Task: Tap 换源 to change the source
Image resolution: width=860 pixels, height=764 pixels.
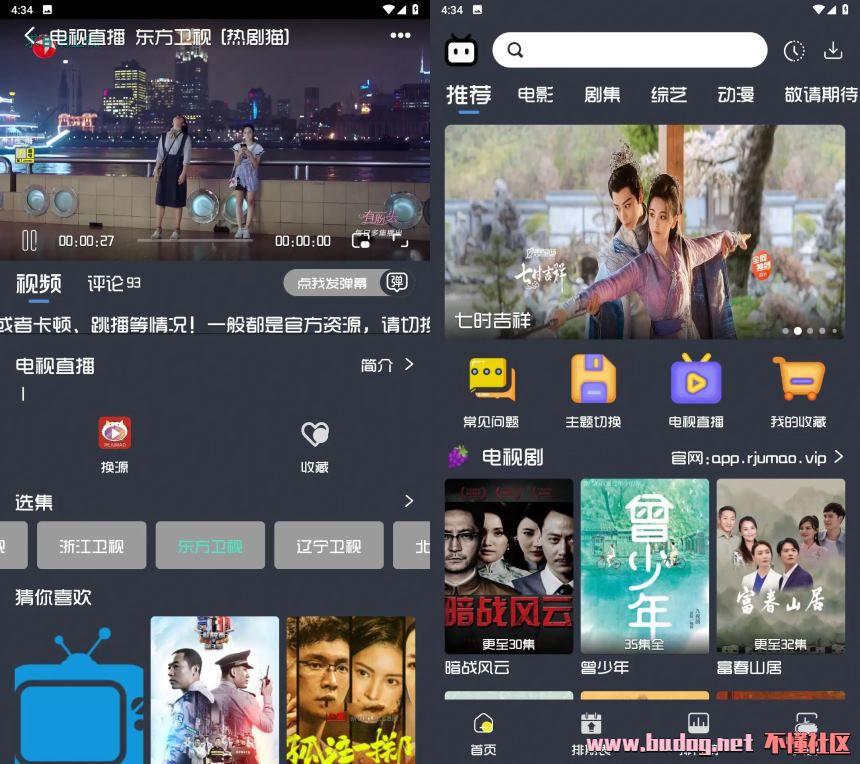Action: tap(115, 445)
